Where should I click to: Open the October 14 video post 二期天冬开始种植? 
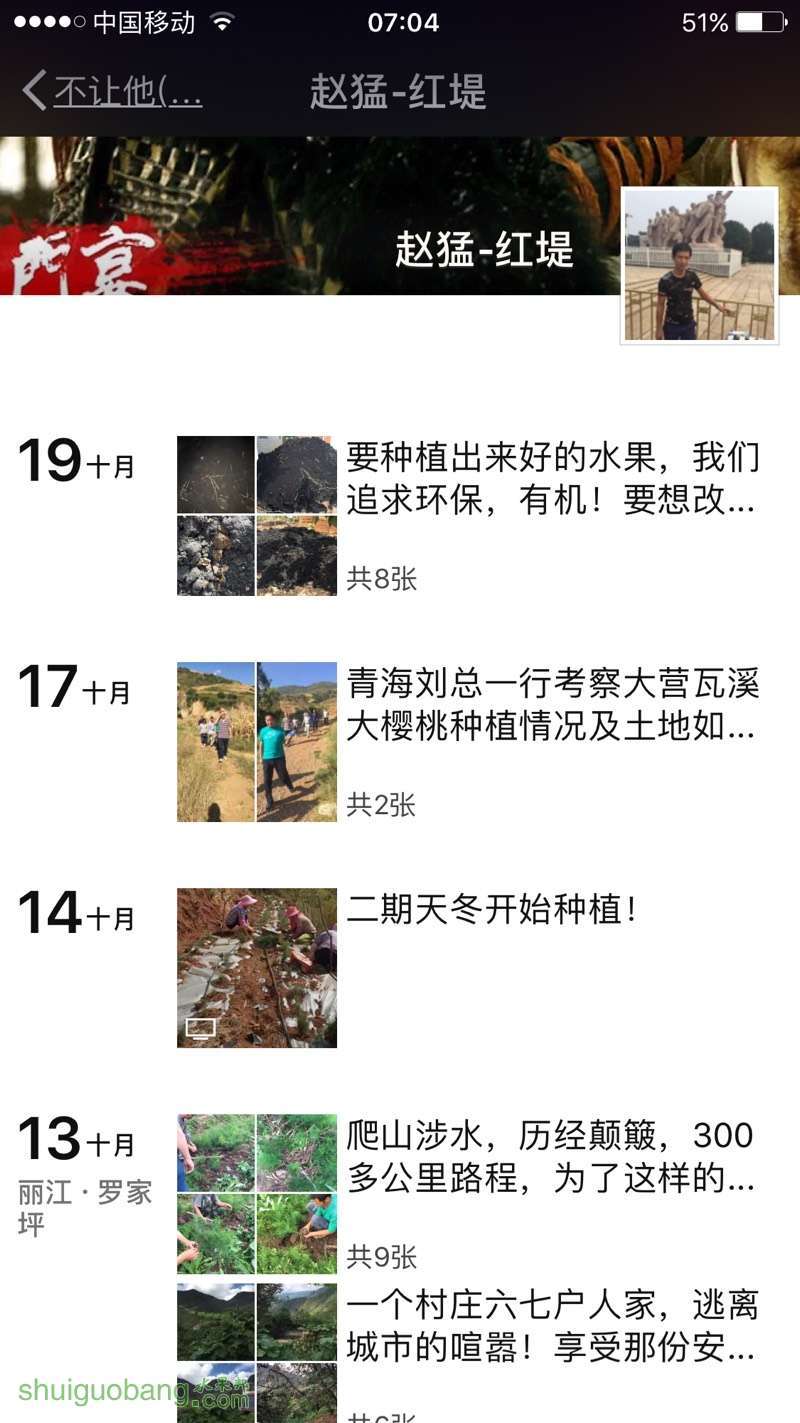point(469,968)
